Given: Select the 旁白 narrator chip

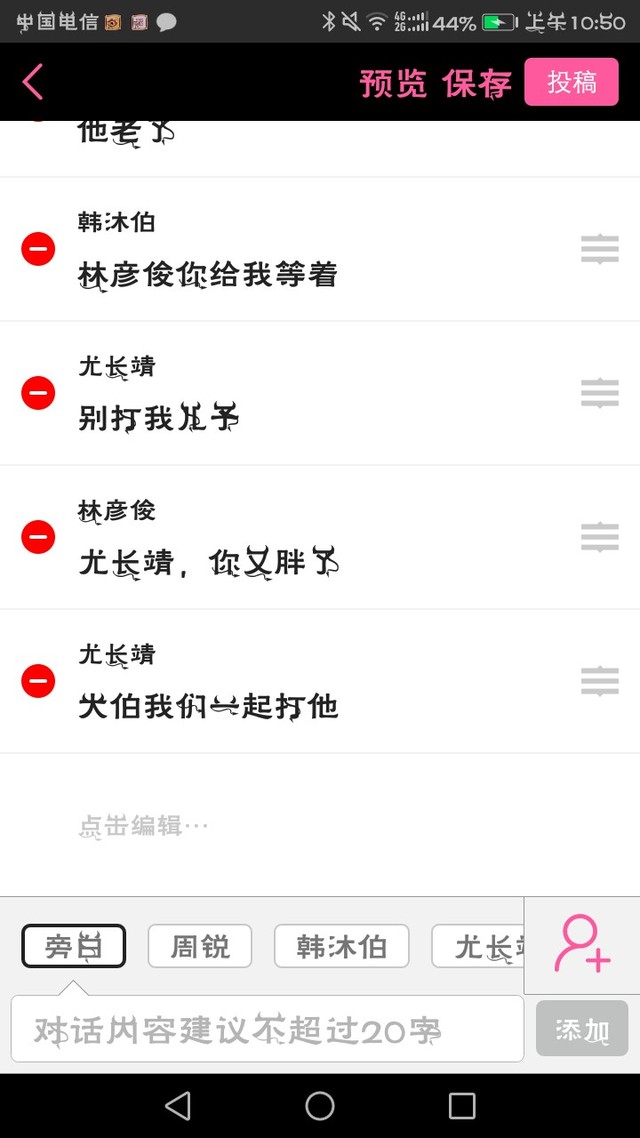Looking at the screenshot, I should [74, 946].
